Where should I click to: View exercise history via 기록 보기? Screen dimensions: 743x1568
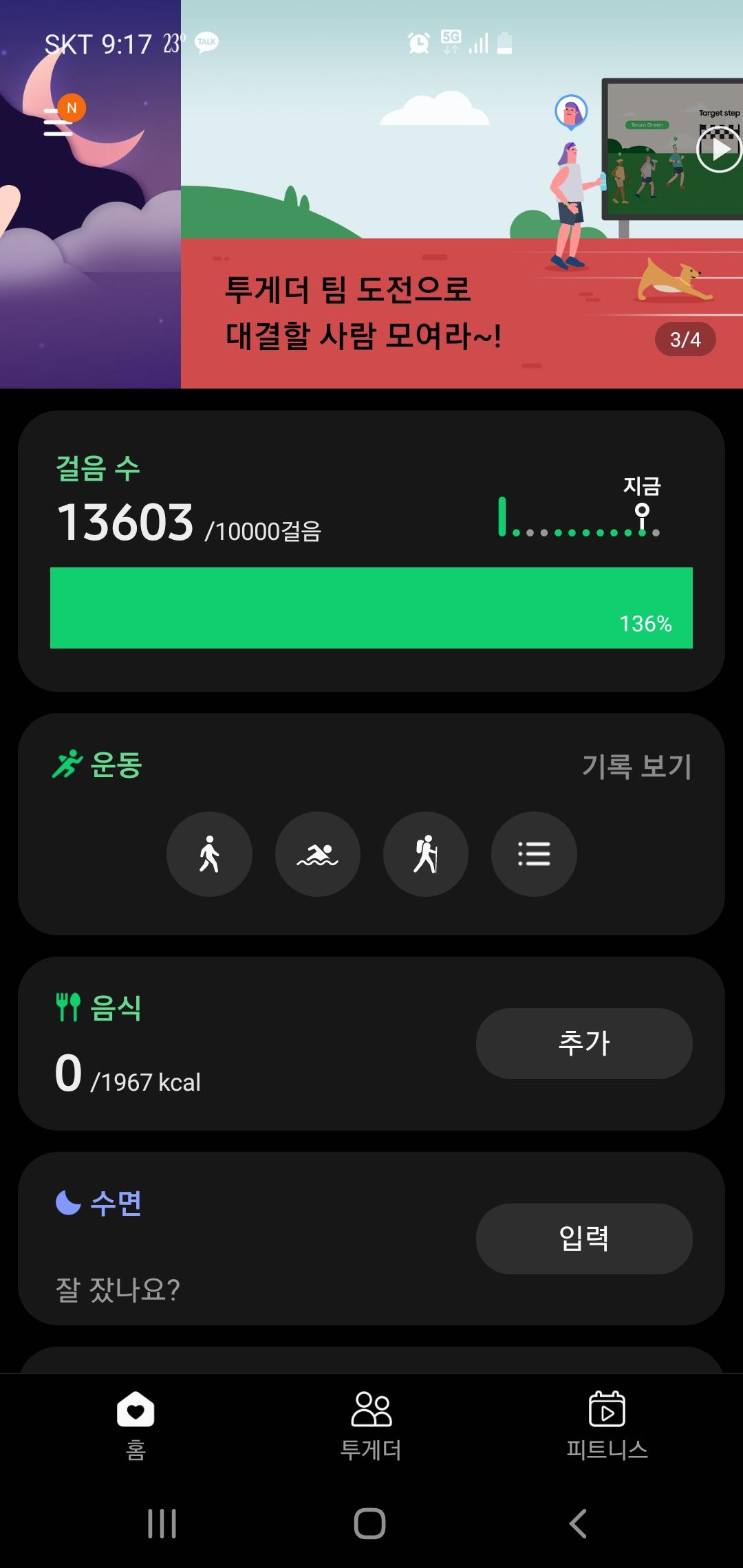(x=636, y=766)
